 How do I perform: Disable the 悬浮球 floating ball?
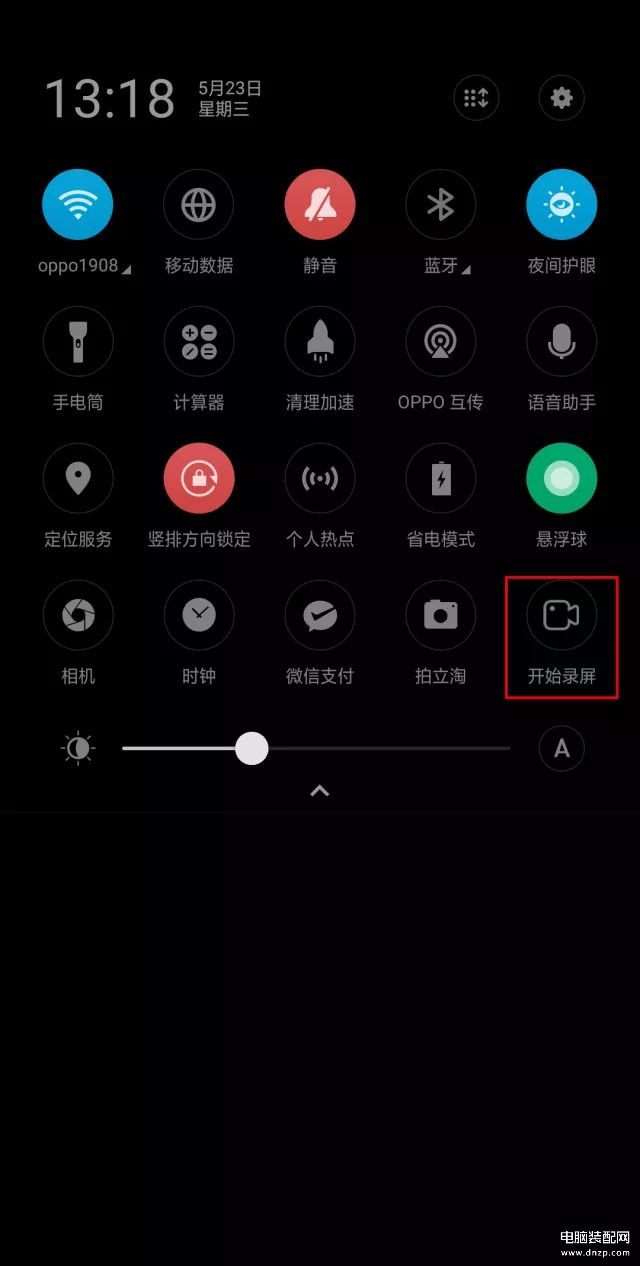click(x=561, y=479)
